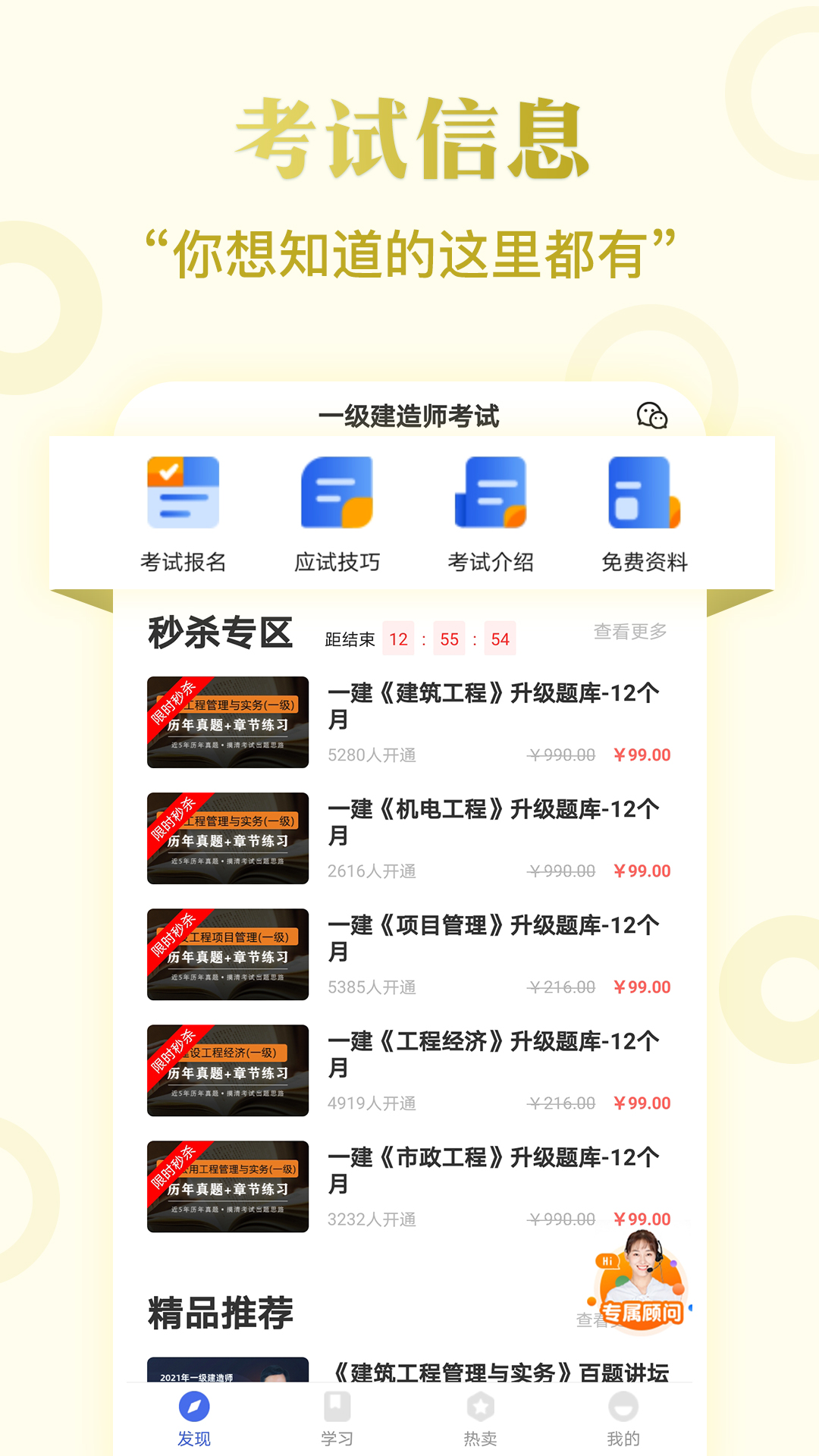Open 查看更多 next to 秒杀专区
The image size is (819, 1456).
tap(630, 631)
